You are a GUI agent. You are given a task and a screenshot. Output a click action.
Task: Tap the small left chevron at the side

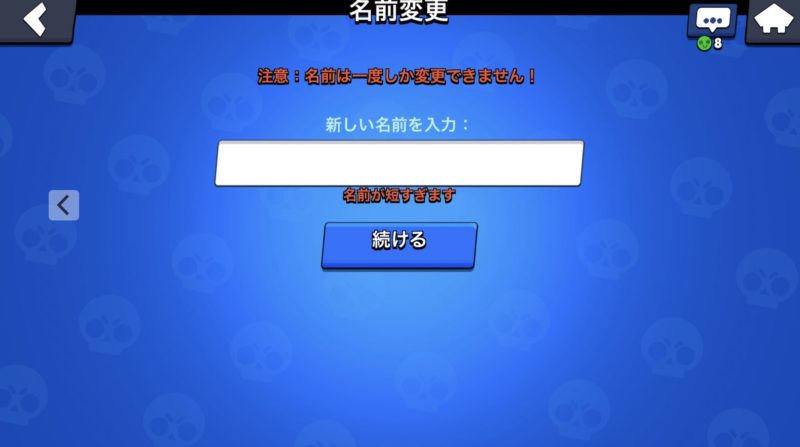pyautogui.click(x=63, y=205)
